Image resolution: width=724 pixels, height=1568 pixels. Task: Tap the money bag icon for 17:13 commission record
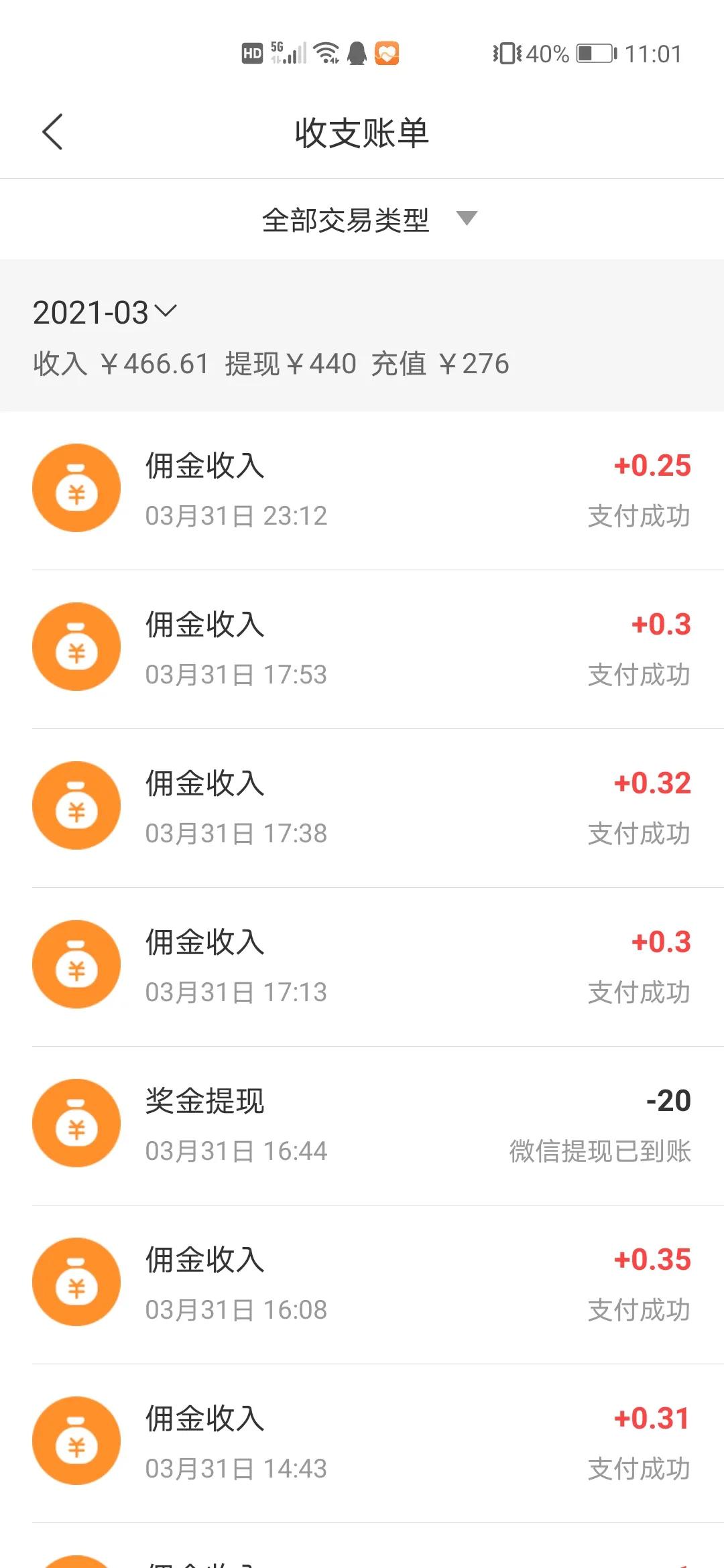coord(76,964)
